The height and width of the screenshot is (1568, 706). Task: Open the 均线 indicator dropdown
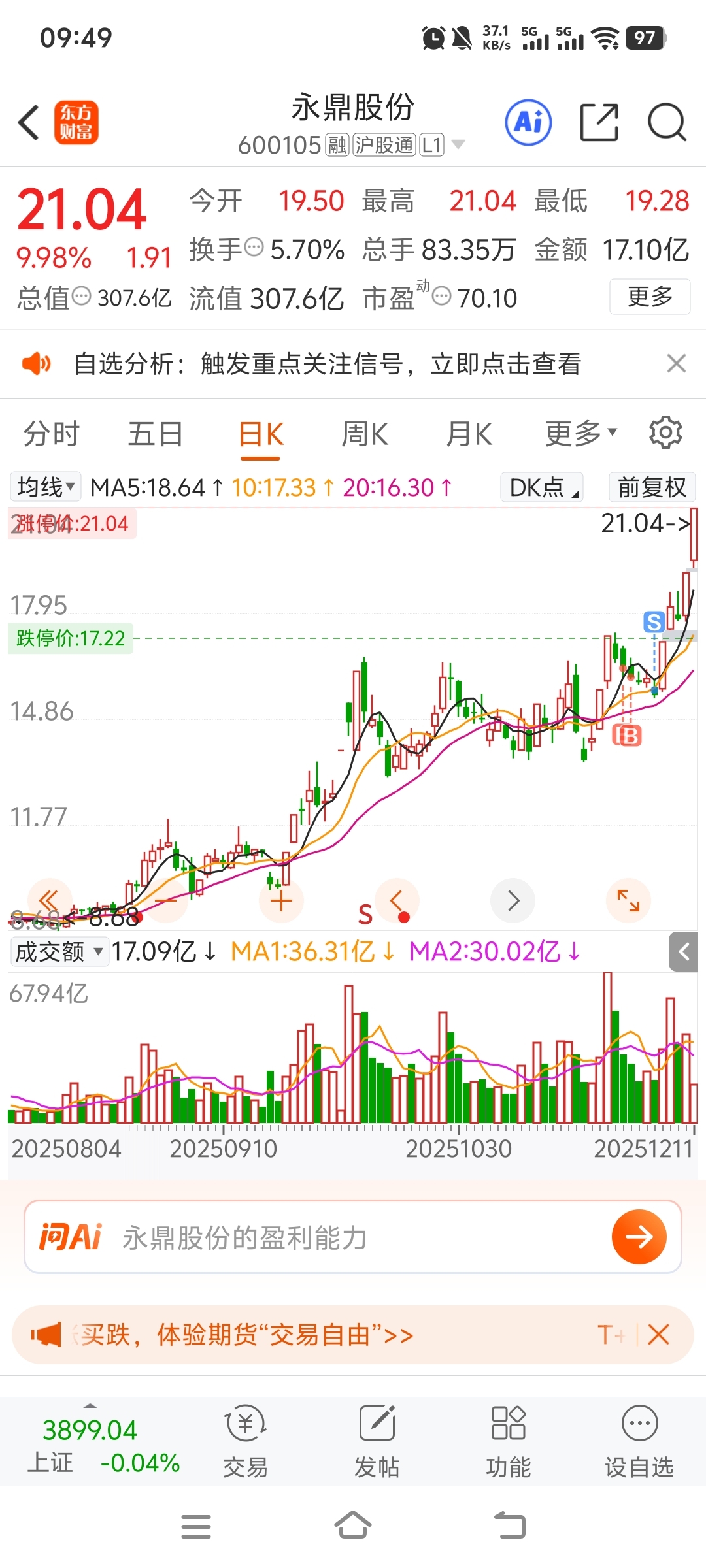click(46, 487)
